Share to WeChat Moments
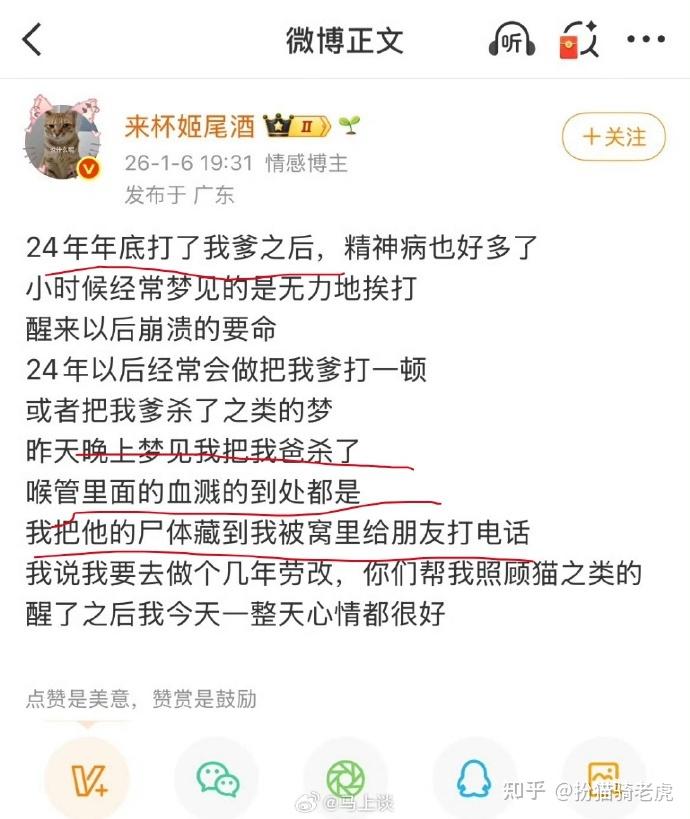The height and width of the screenshot is (819, 690). click(346, 778)
